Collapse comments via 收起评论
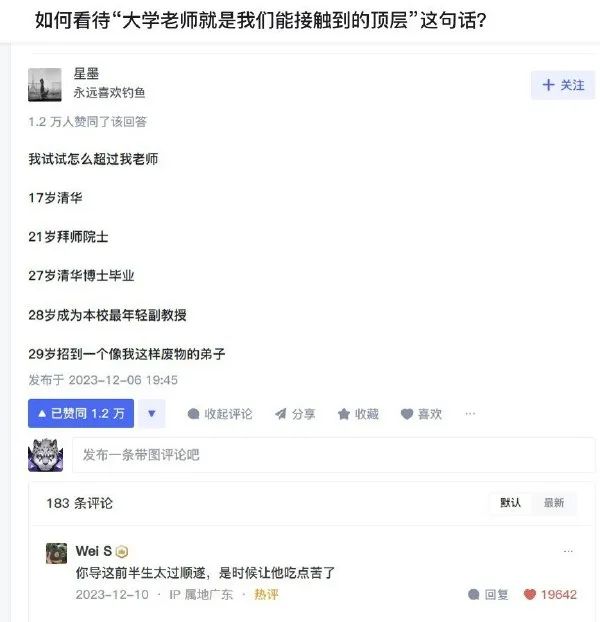600x622 pixels. click(219, 414)
